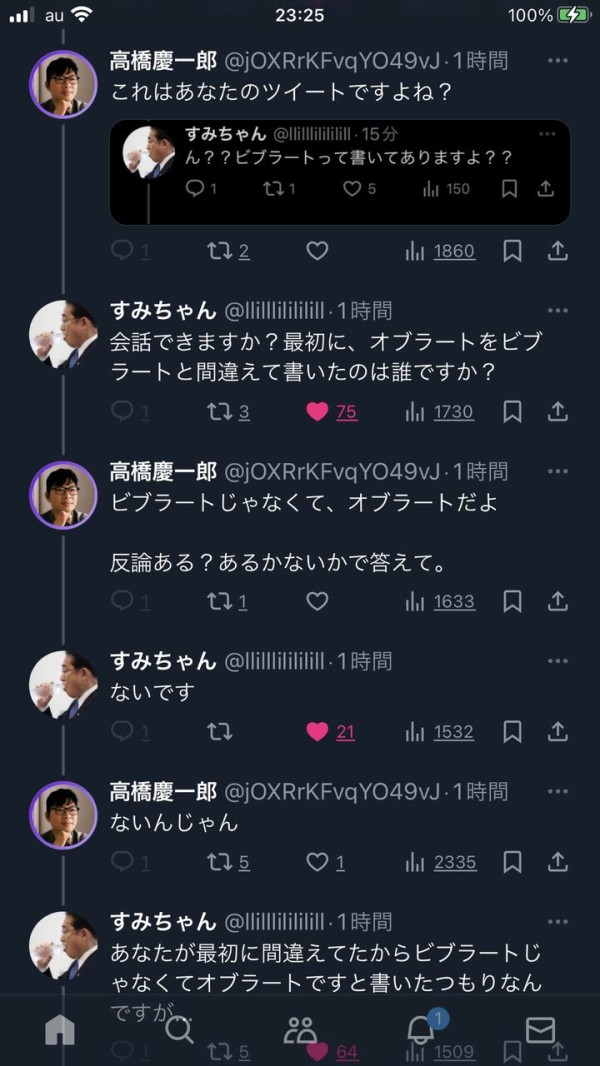This screenshot has width=600, height=1066.
Task: Like the "ないんじゃん" tweet
Action: (317, 862)
